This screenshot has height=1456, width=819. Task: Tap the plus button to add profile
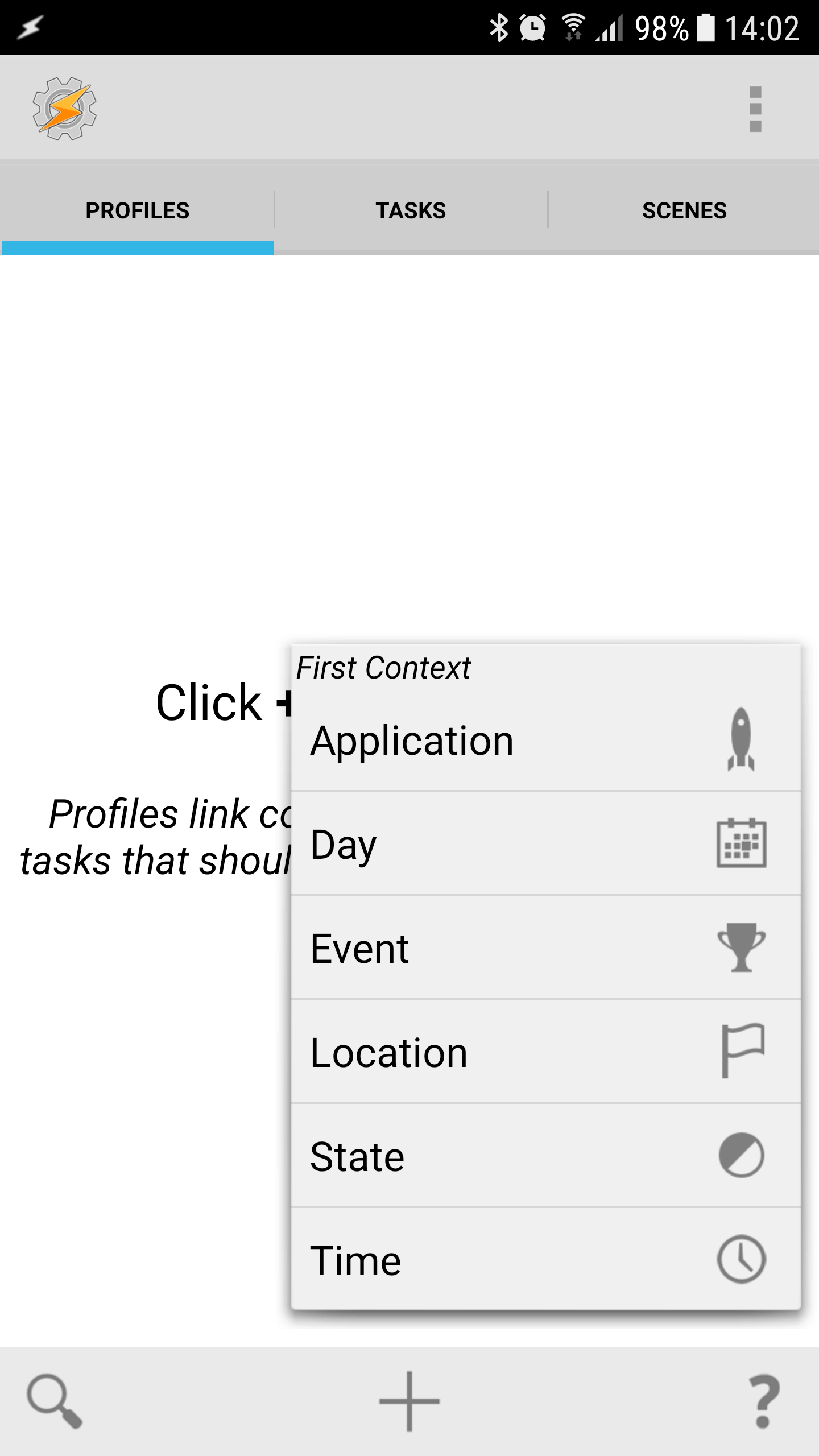(409, 1401)
